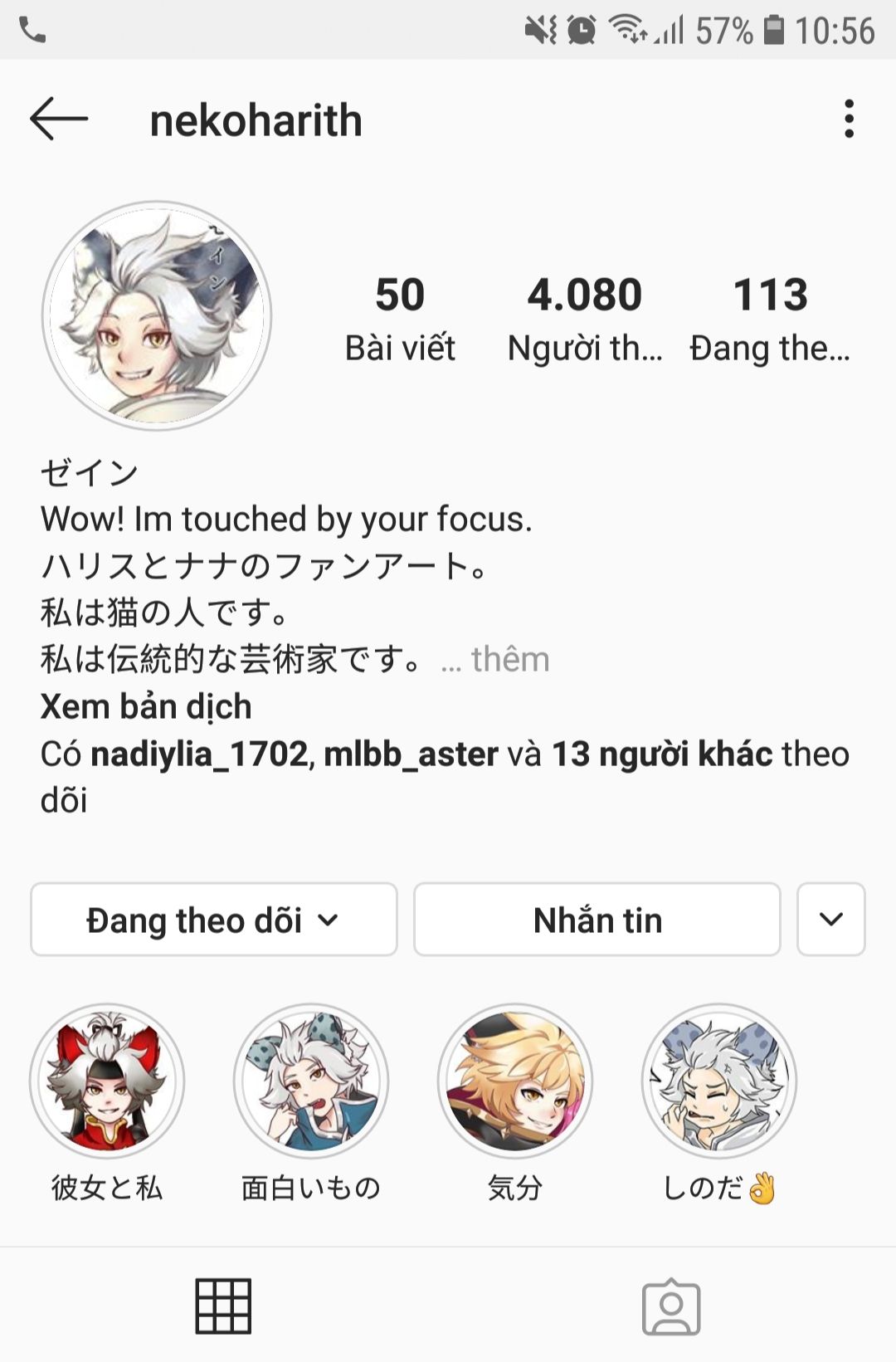Open the 面白いもの story highlight

tap(311, 1081)
